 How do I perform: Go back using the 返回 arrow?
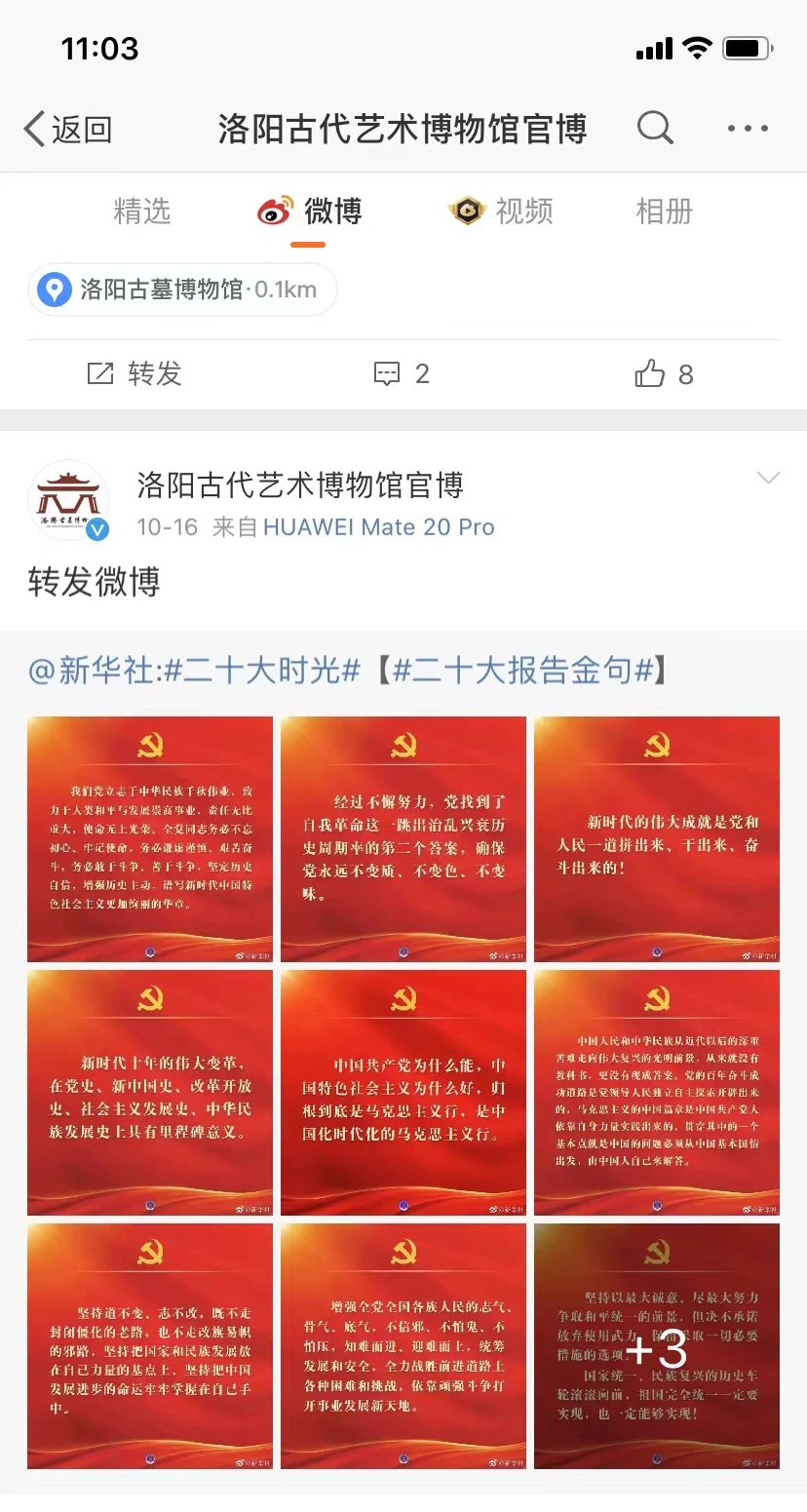68,129
